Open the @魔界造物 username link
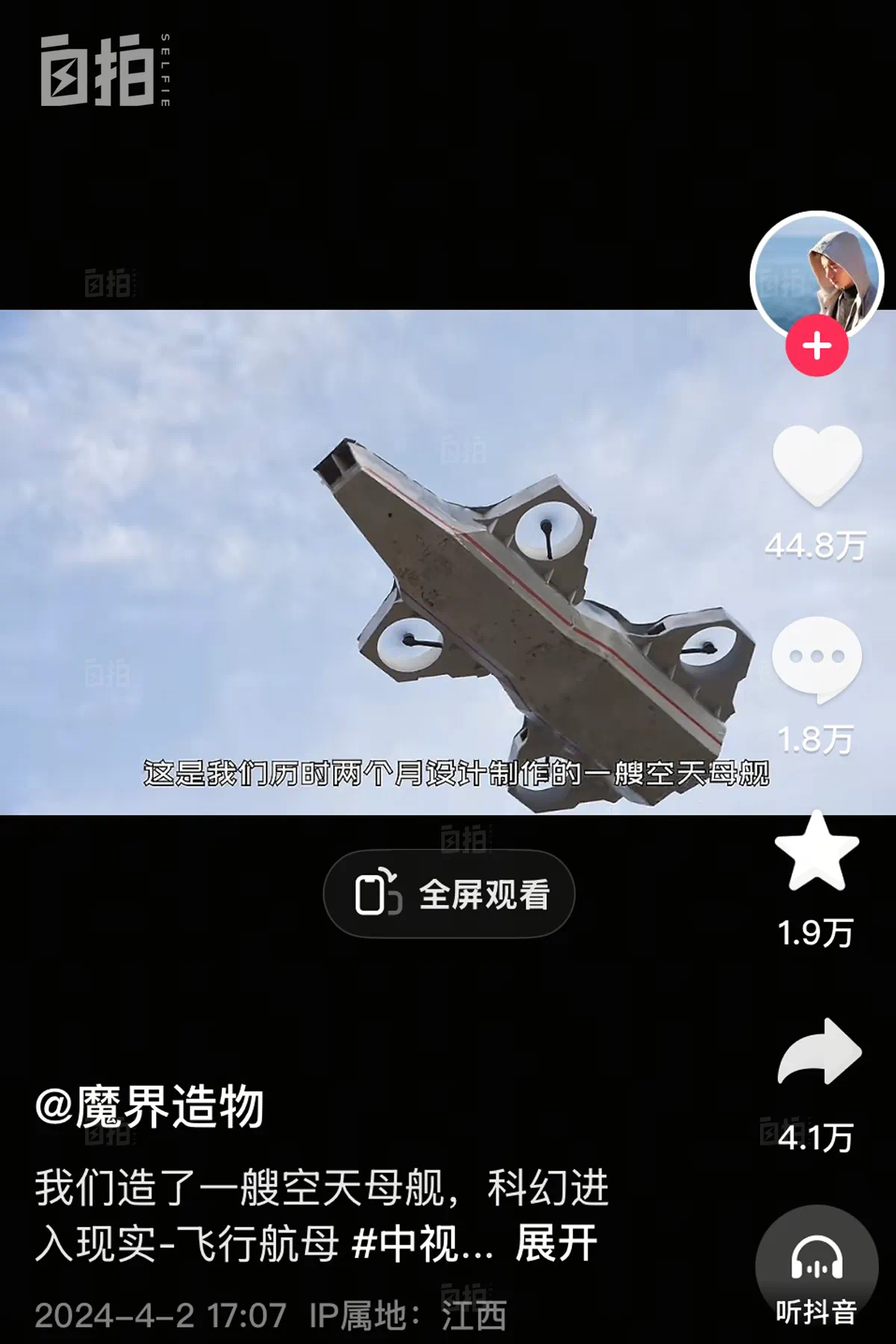 click(149, 1107)
